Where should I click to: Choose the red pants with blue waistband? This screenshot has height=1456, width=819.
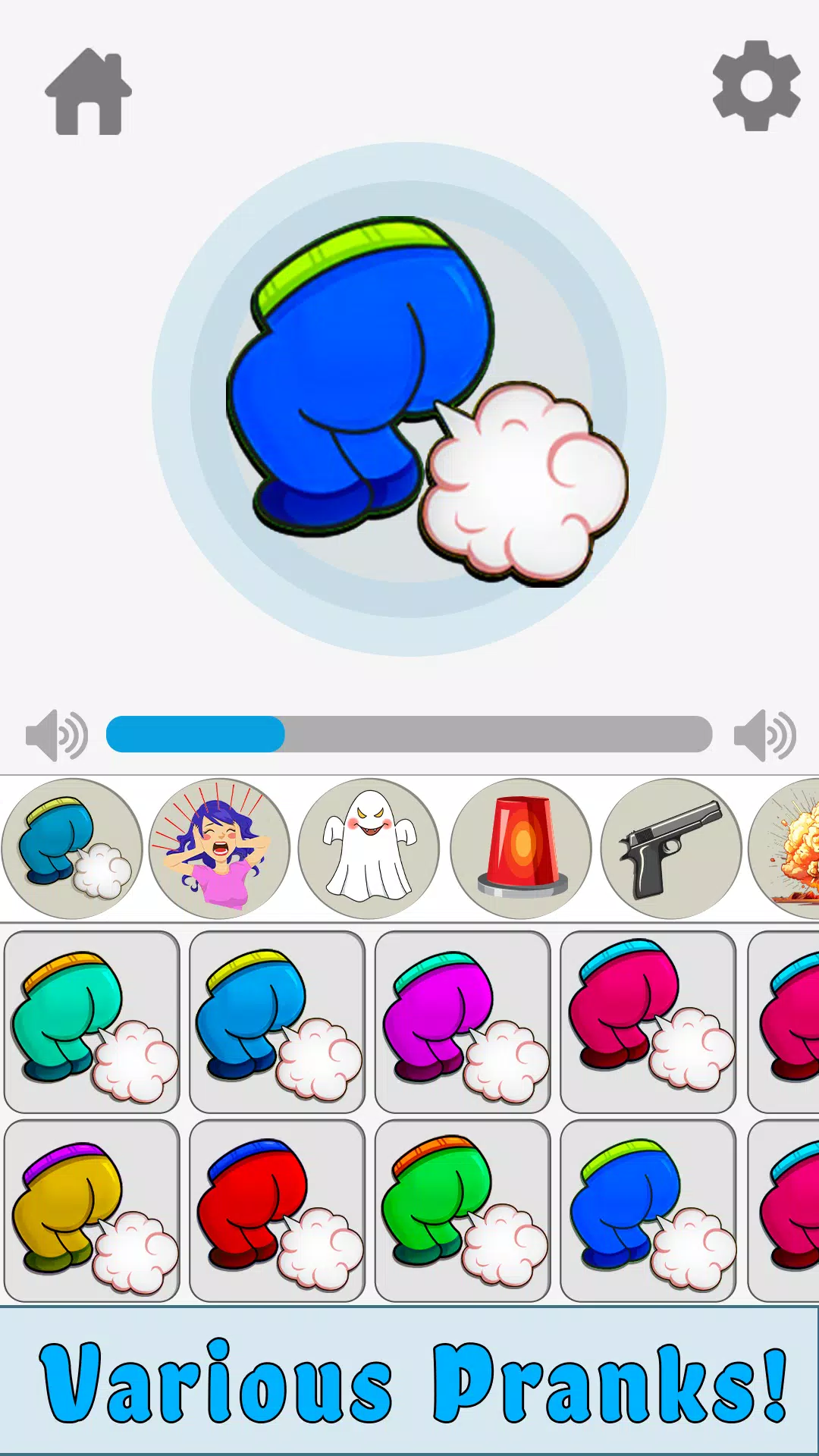click(x=277, y=1211)
